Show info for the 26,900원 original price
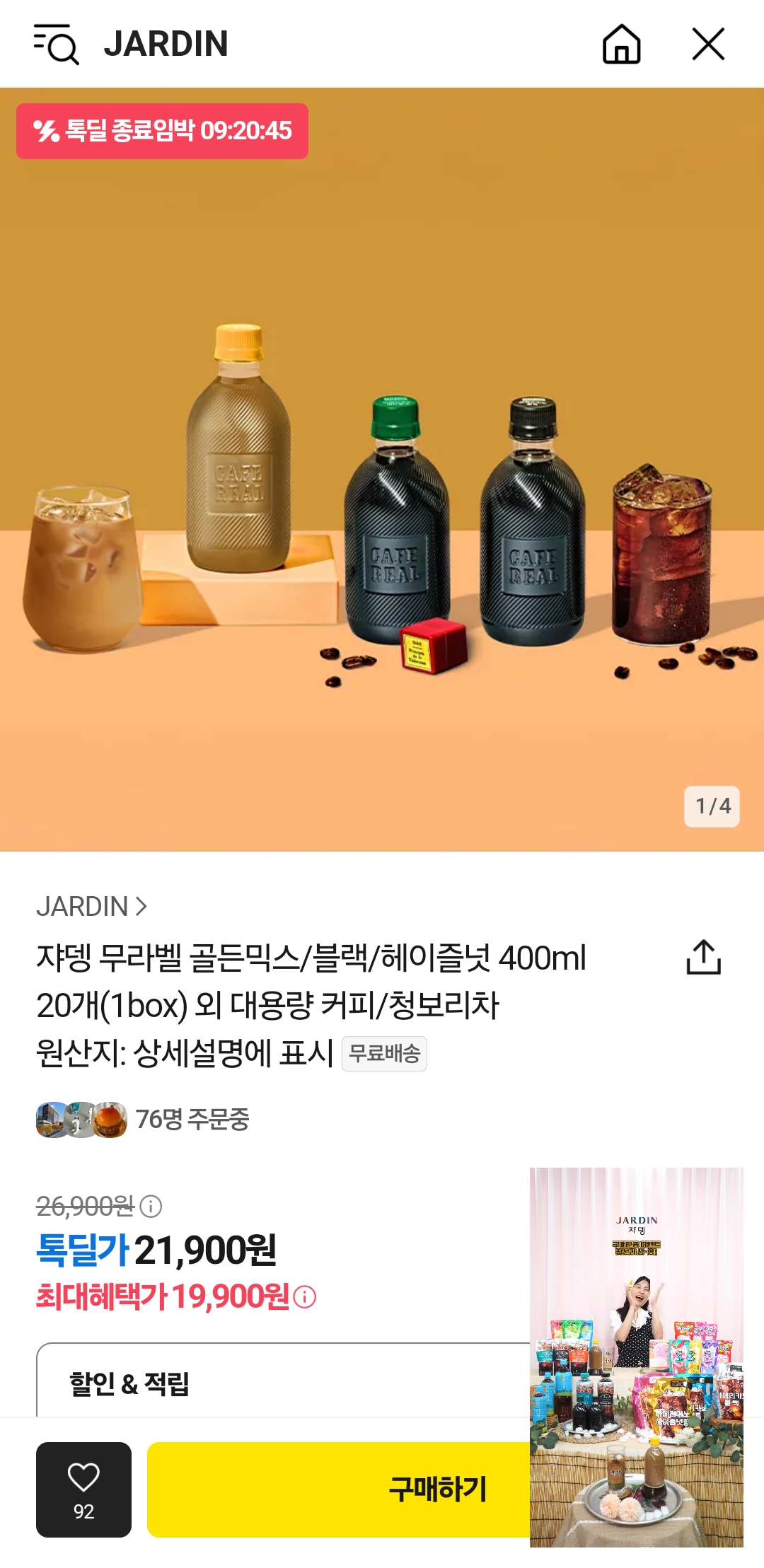This screenshot has width=764, height=1568. click(x=151, y=1206)
